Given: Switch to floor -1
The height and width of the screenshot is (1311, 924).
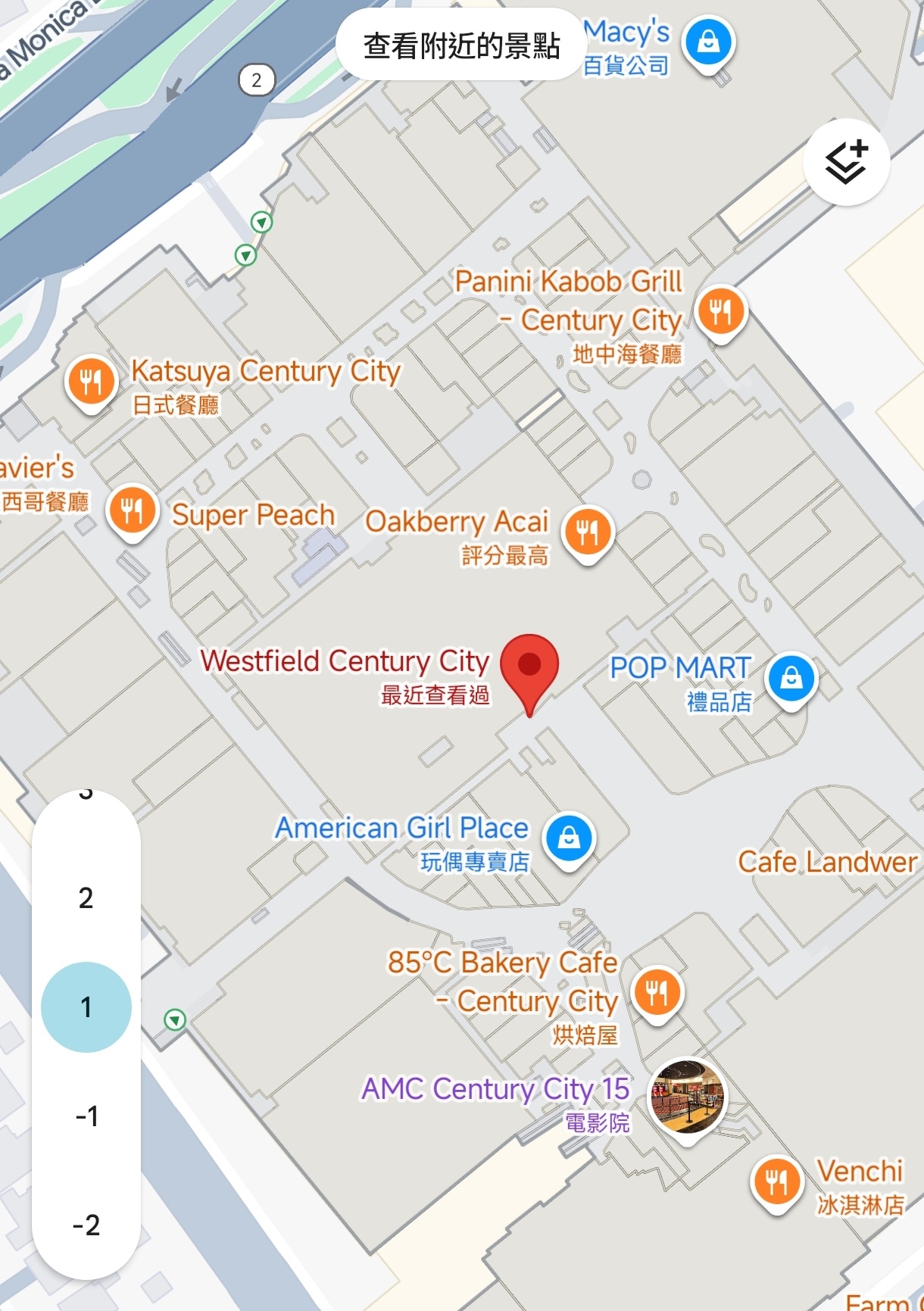Looking at the screenshot, I should [86, 1116].
